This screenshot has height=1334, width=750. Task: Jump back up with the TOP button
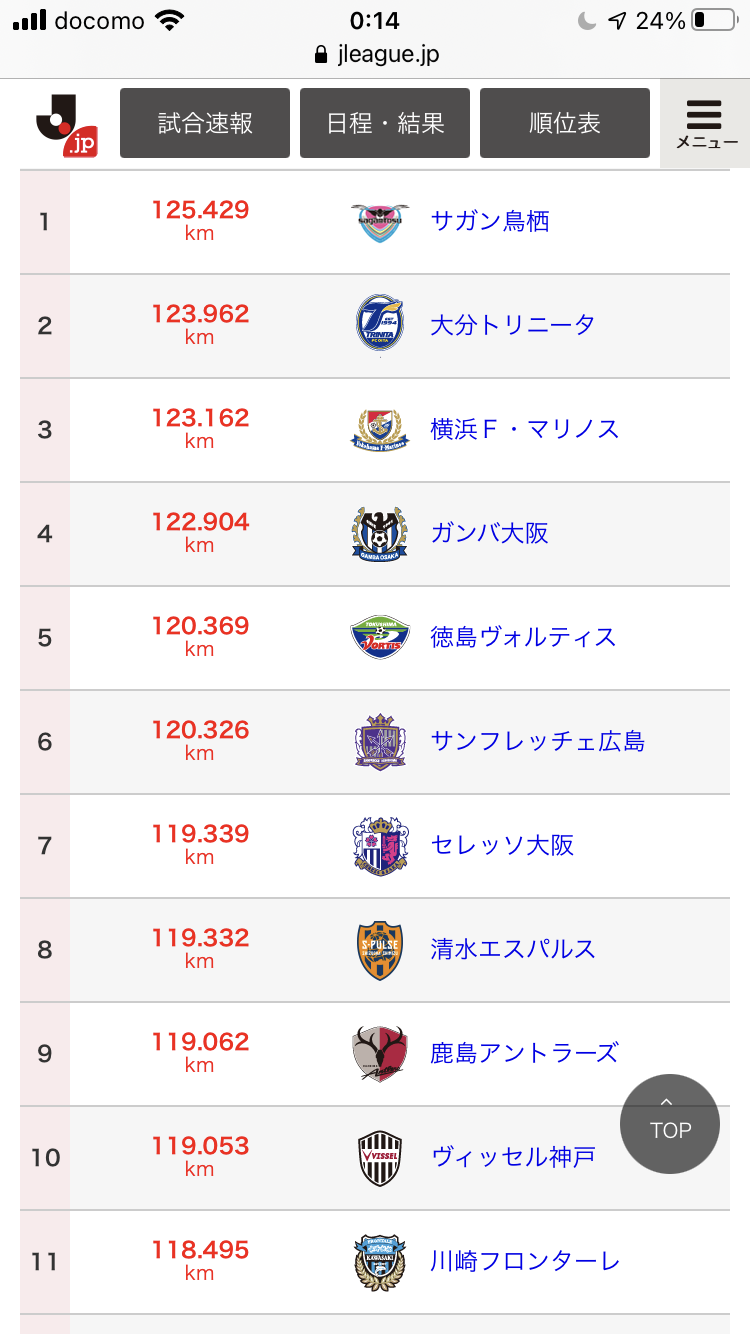[670, 1123]
